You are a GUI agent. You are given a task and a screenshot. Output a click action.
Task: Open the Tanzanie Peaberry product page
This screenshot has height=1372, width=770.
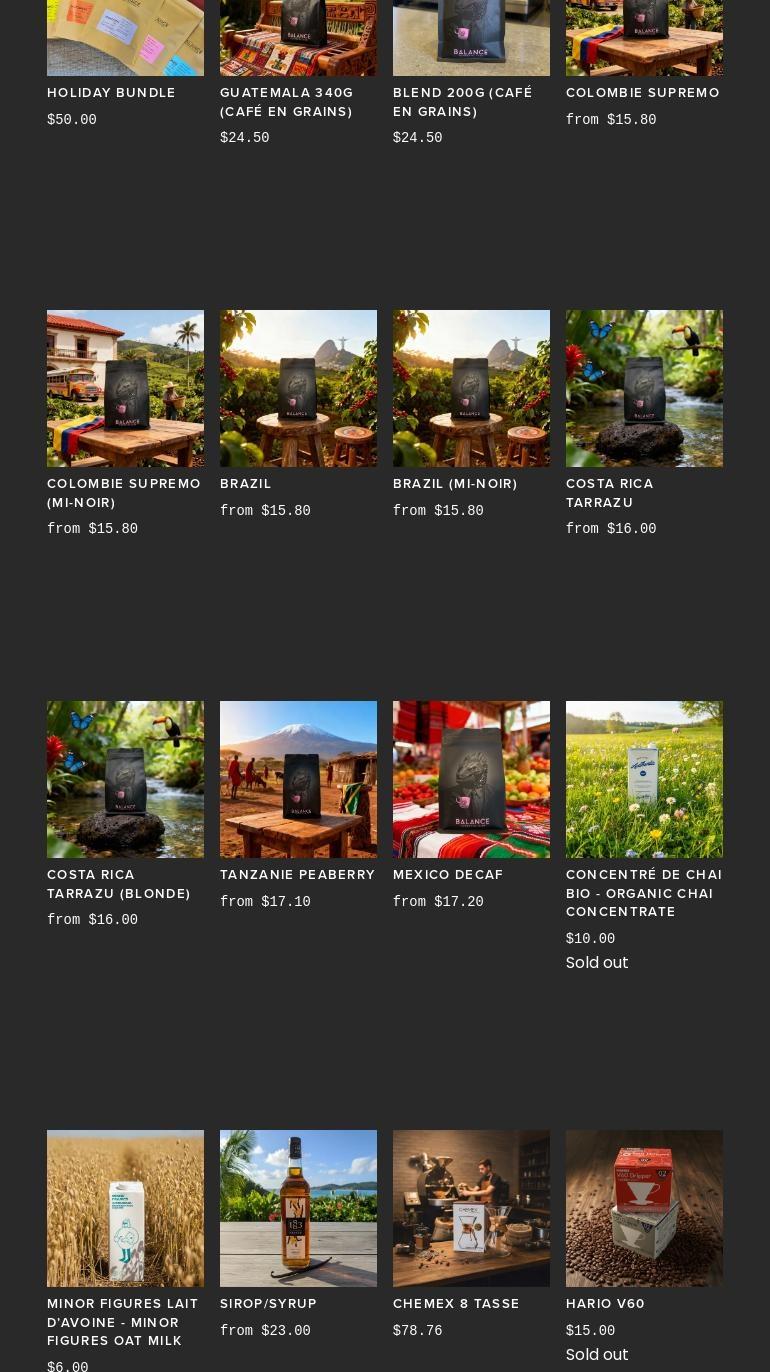point(297,874)
